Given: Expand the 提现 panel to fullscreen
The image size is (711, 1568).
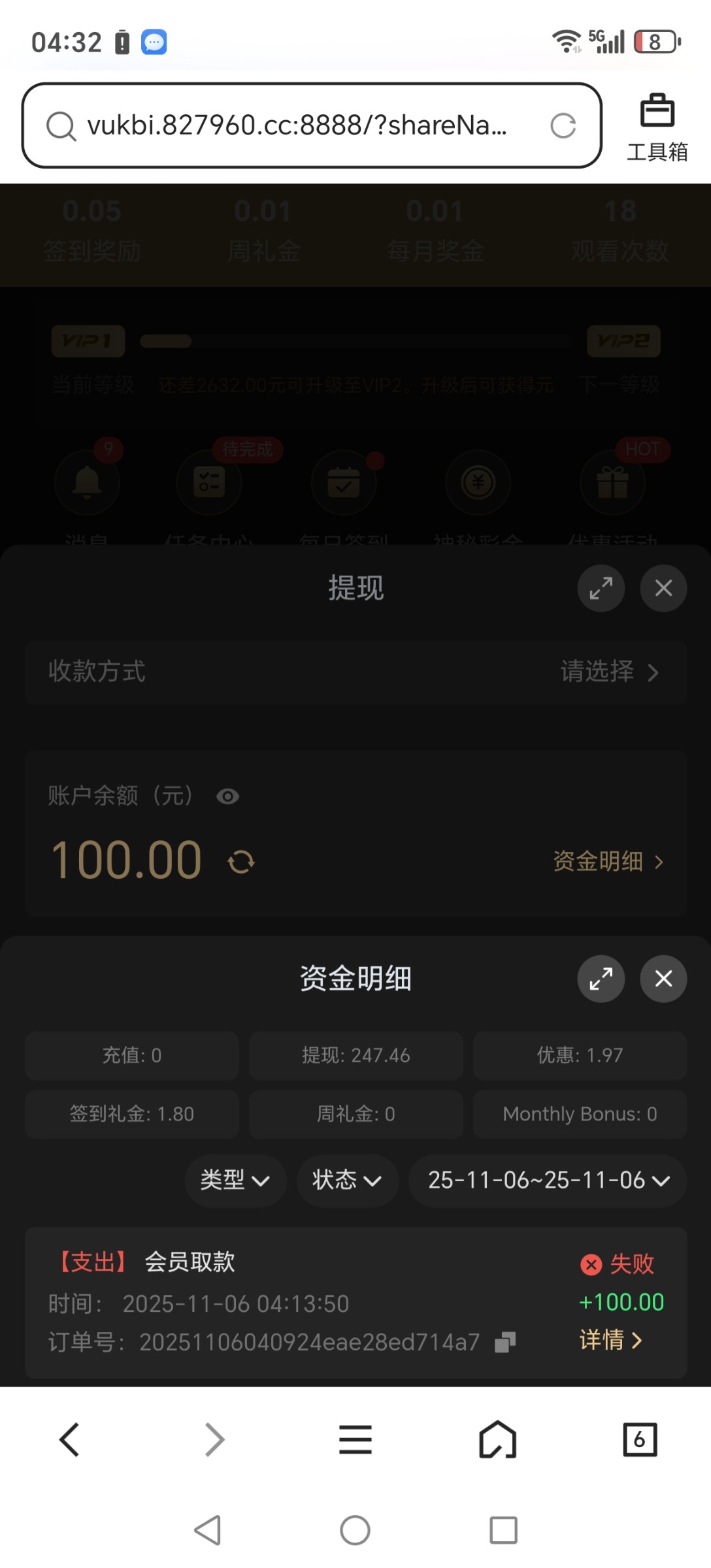Looking at the screenshot, I should tap(601, 588).
